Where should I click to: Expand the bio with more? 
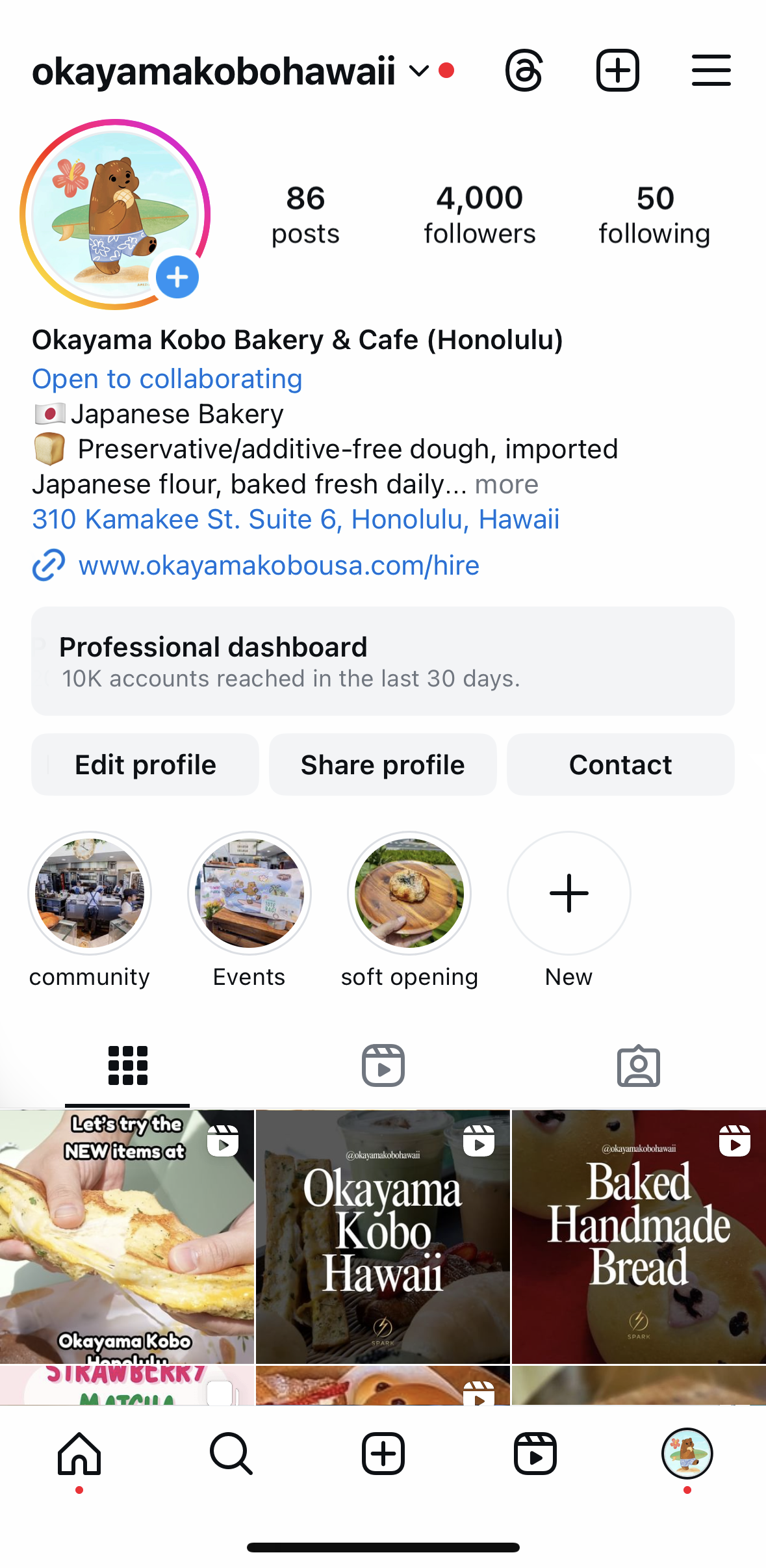click(506, 484)
